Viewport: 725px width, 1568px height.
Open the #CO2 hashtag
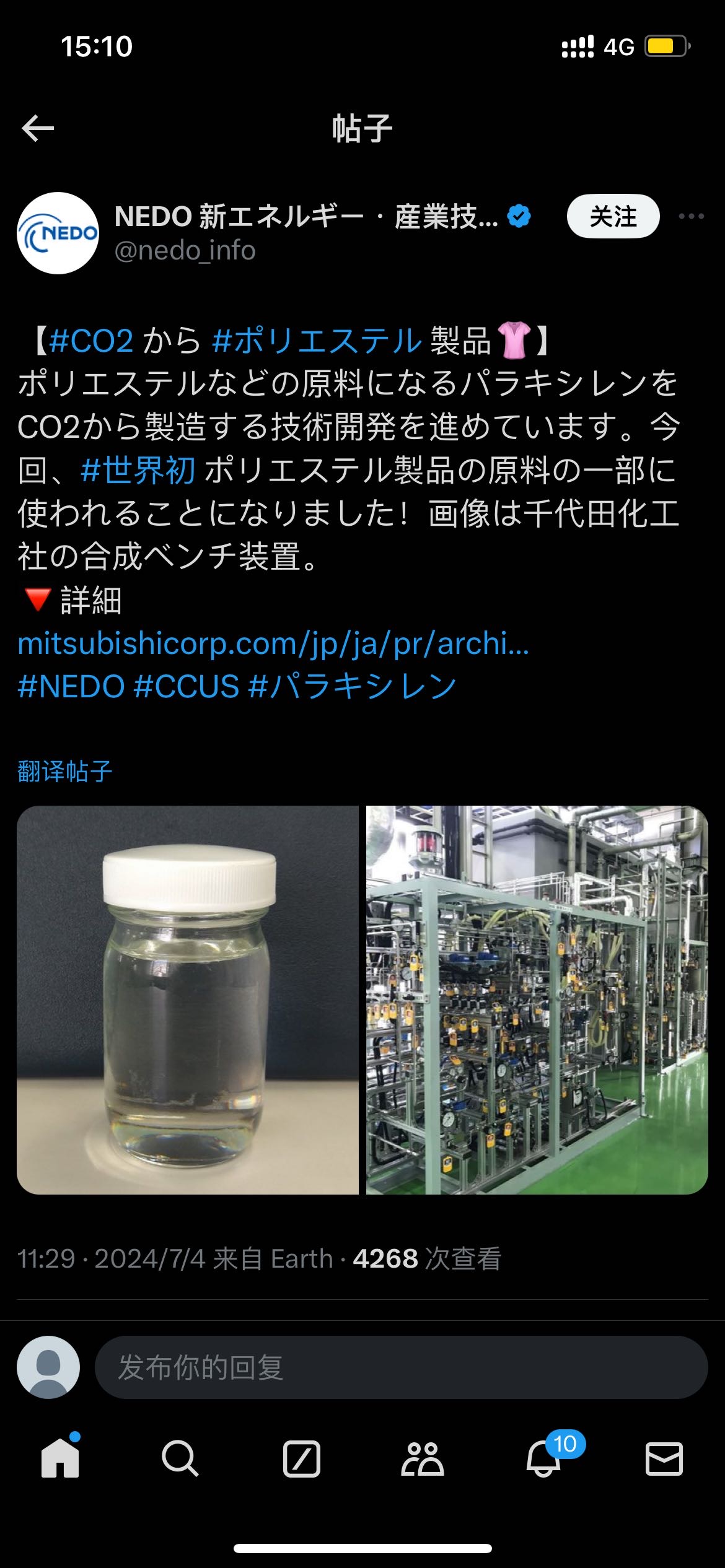(91, 341)
